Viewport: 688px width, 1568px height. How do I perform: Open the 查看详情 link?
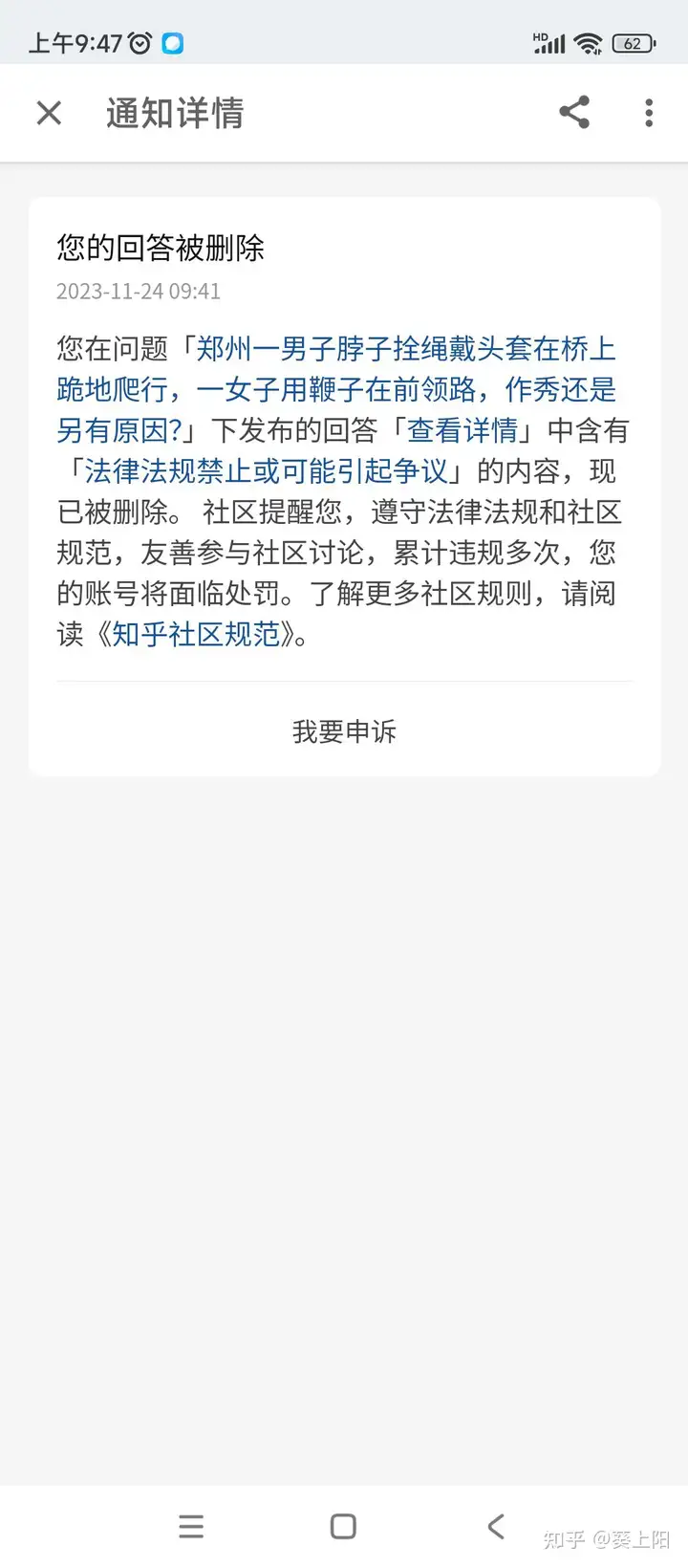(462, 430)
